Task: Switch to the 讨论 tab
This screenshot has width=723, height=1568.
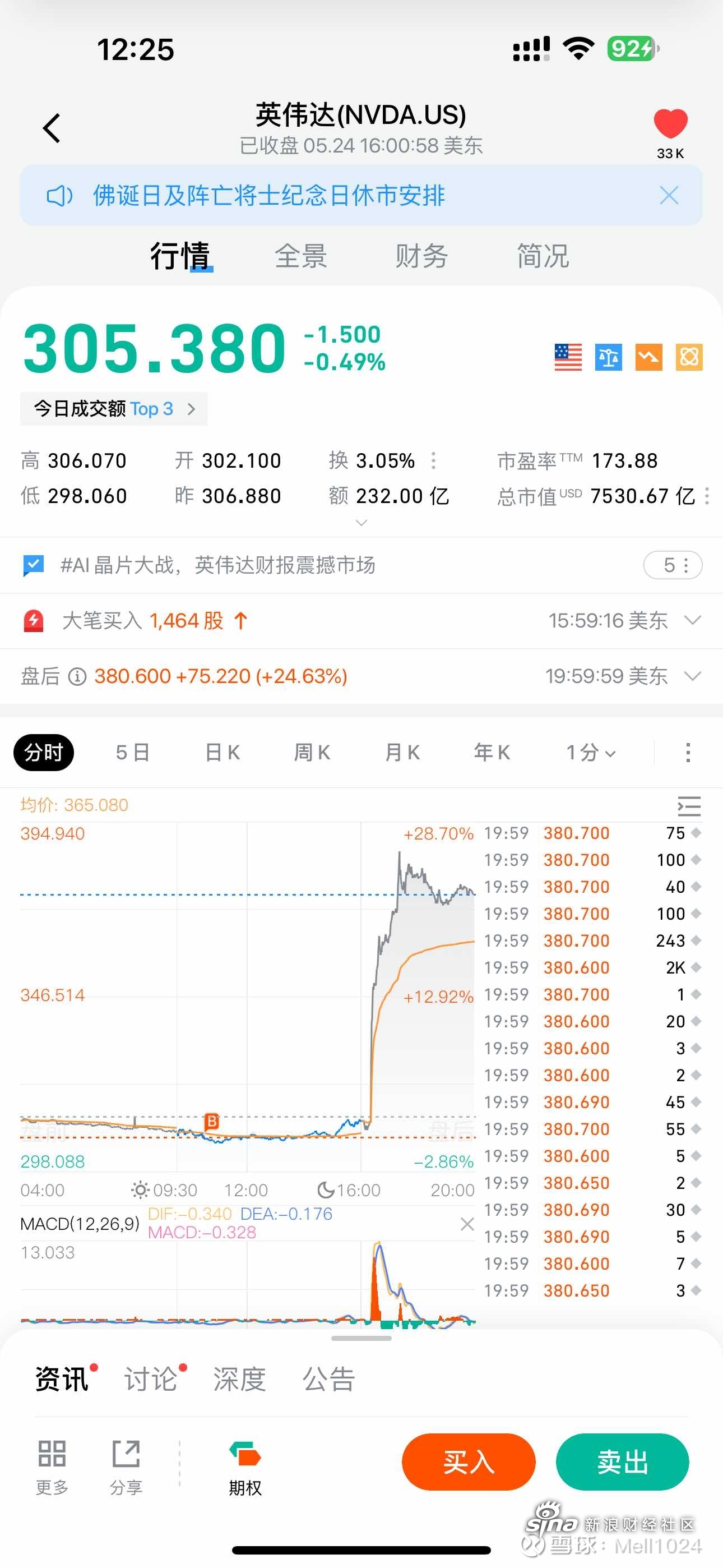Action: [151, 1378]
